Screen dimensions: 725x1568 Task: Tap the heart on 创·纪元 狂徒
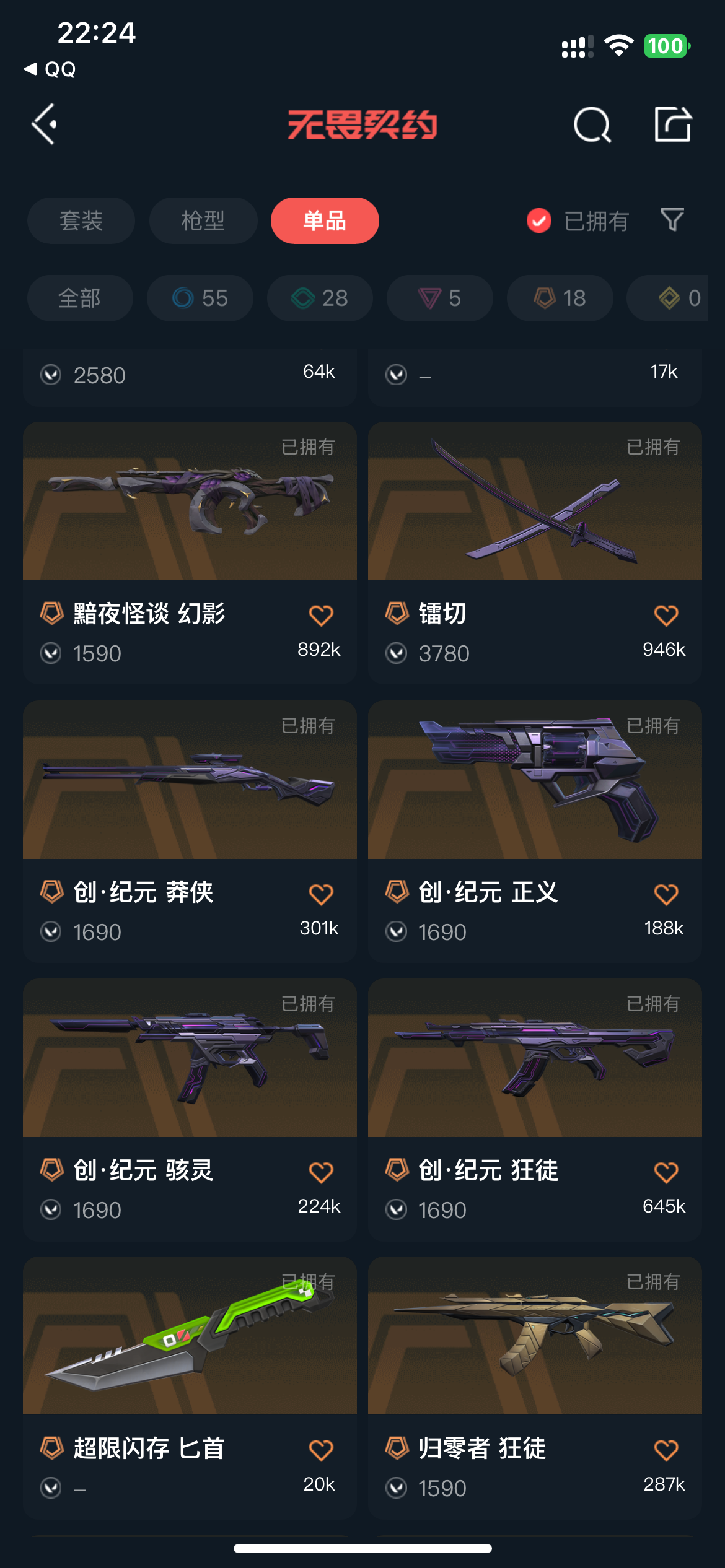pyautogui.click(x=666, y=1172)
